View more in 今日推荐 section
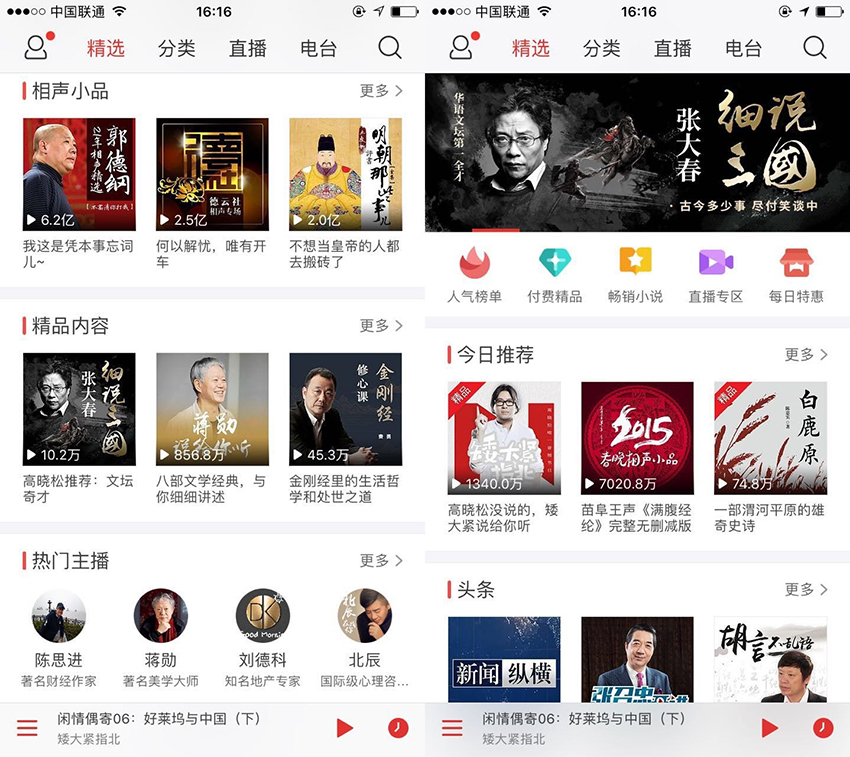This screenshot has width=850, height=757. 806,355
